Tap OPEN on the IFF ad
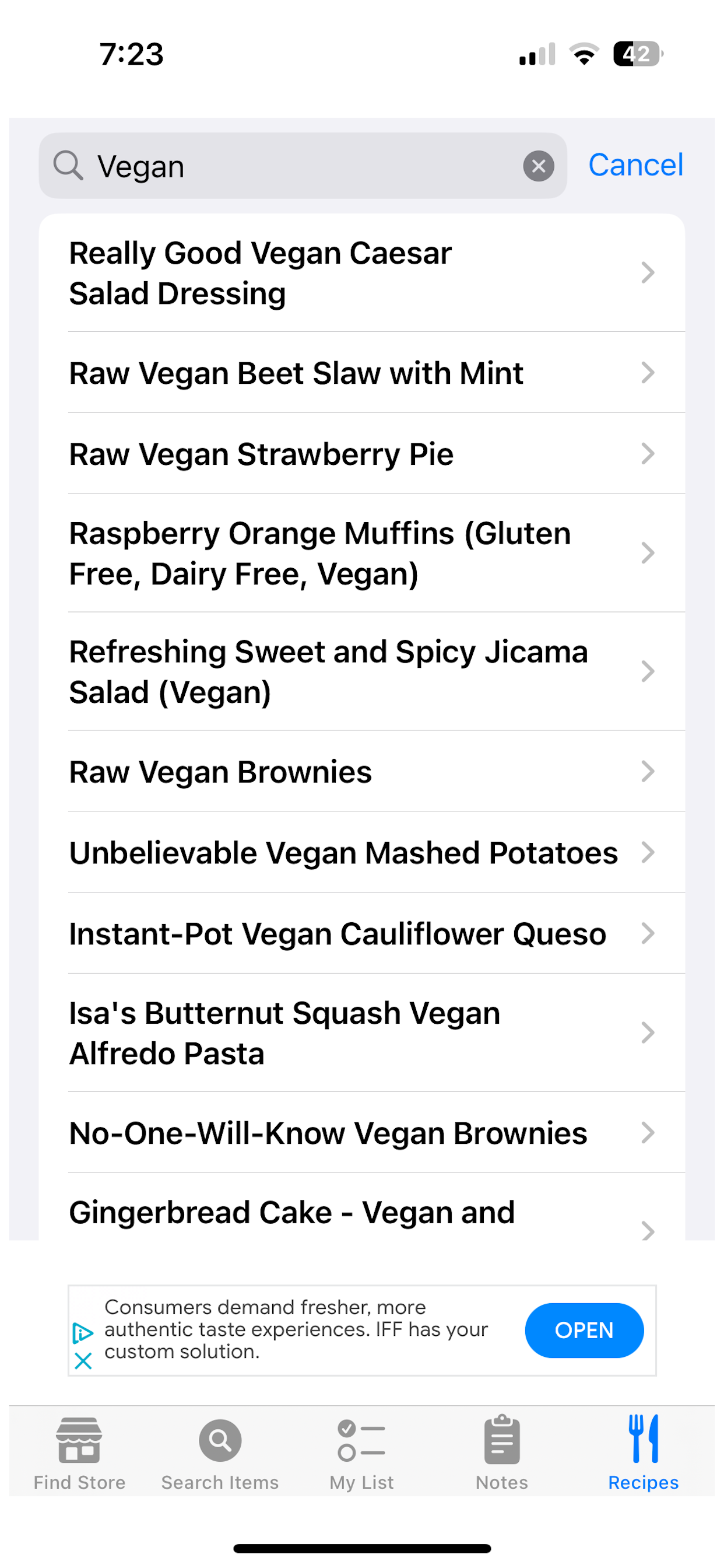Image resolution: width=724 pixels, height=1568 pixels. click(x=584, y=1330)
